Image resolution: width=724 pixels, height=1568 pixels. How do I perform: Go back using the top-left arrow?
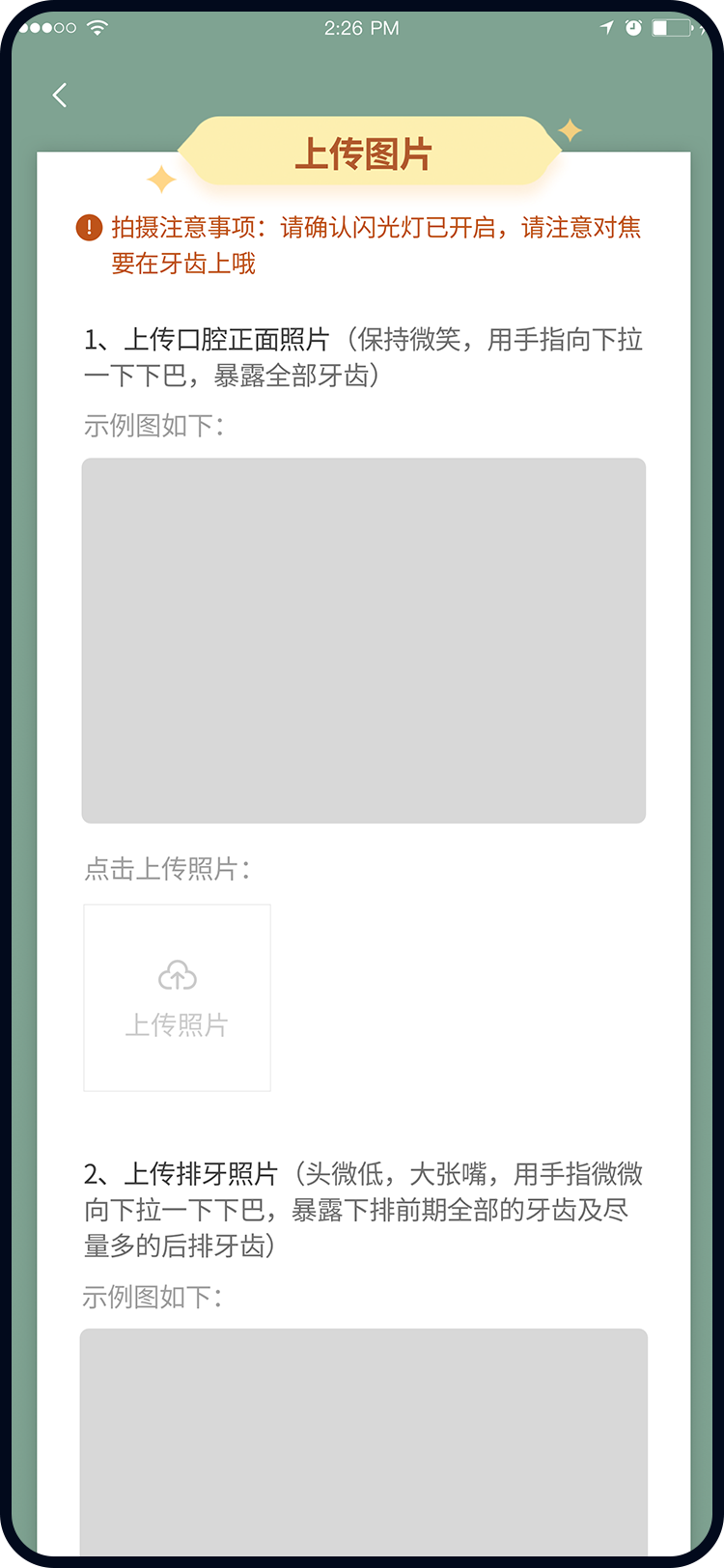[x=60, y=95]
